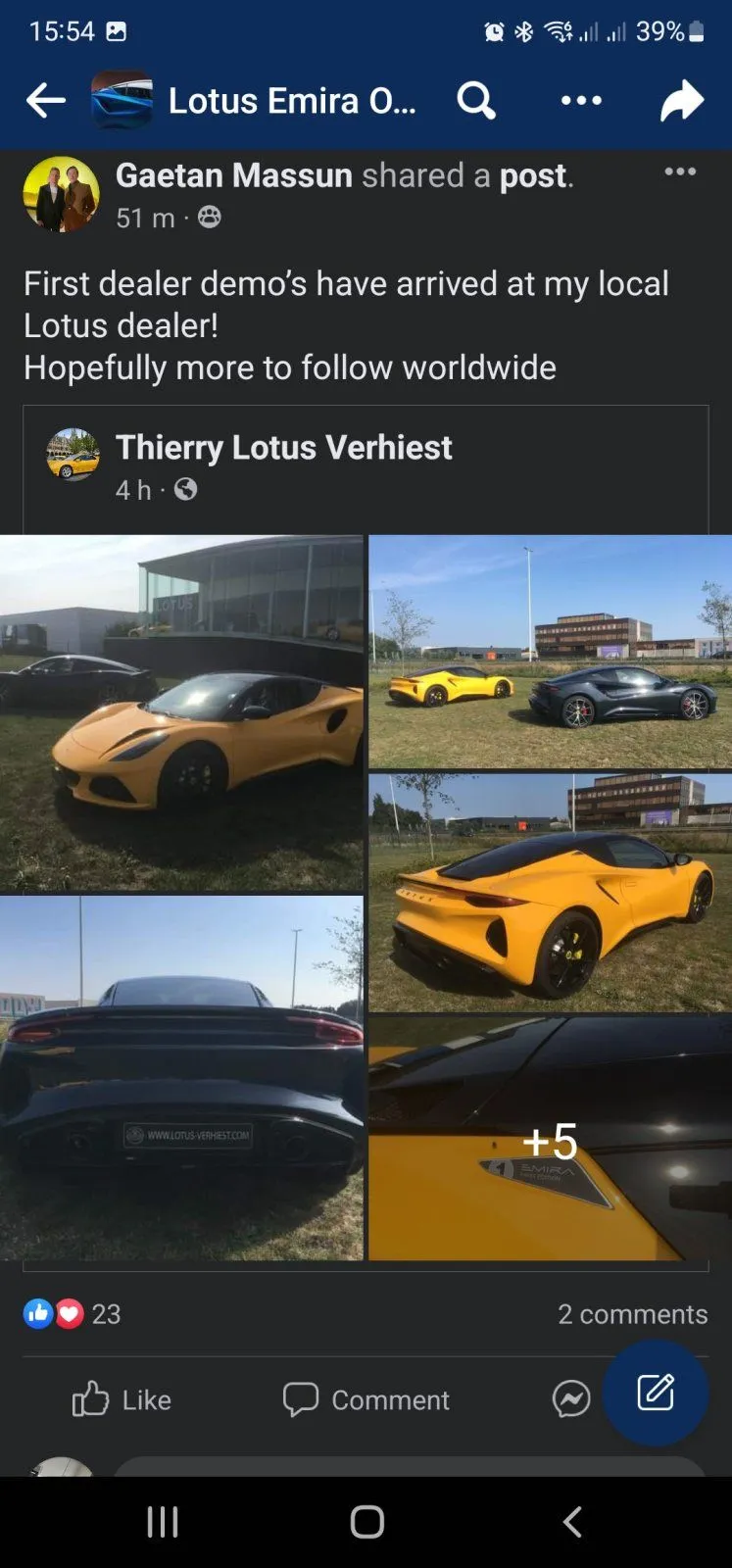Image resolution: width=732 pixels, height=1568 pixels.
Task: Open the 2 comments
Action: 632,1314
